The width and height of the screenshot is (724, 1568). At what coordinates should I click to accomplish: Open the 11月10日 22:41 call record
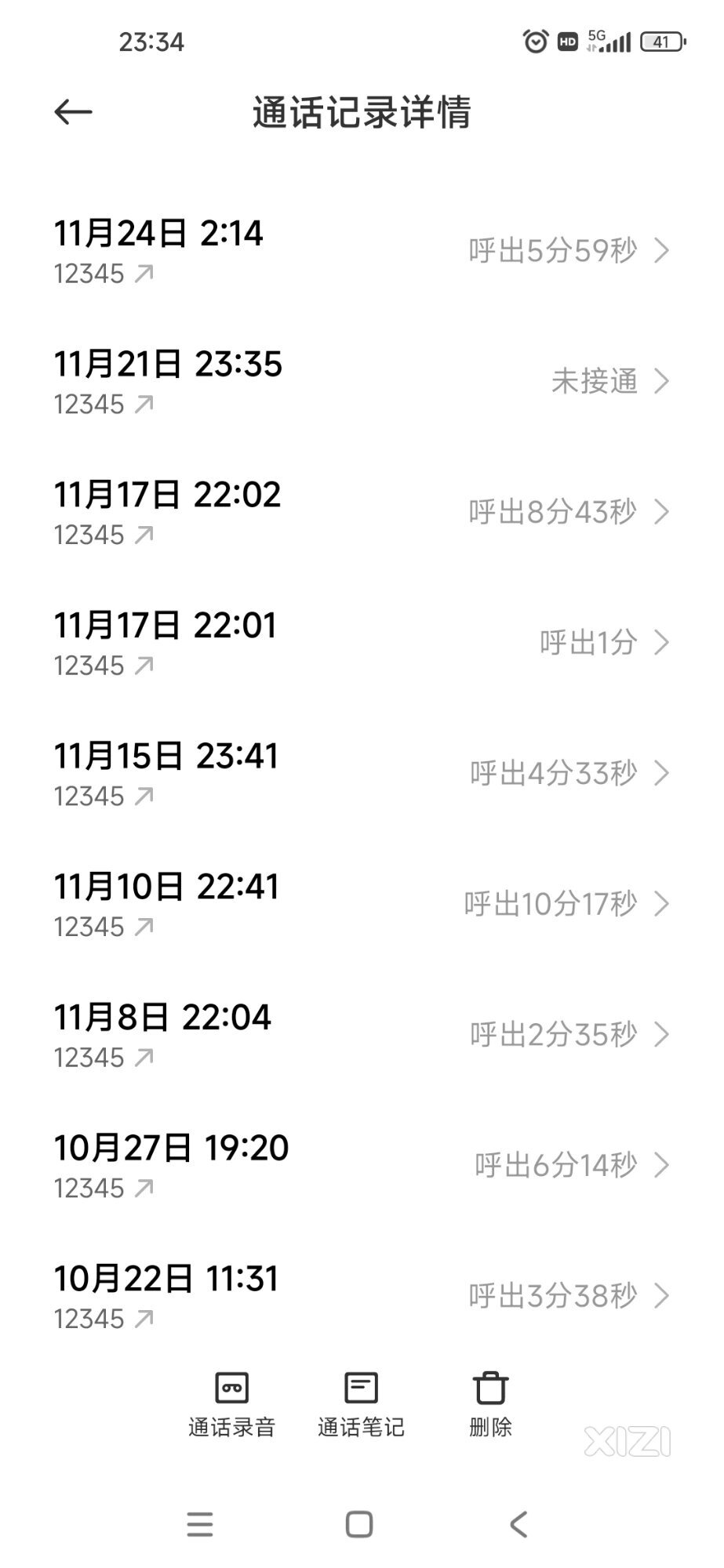click(362, 904)
